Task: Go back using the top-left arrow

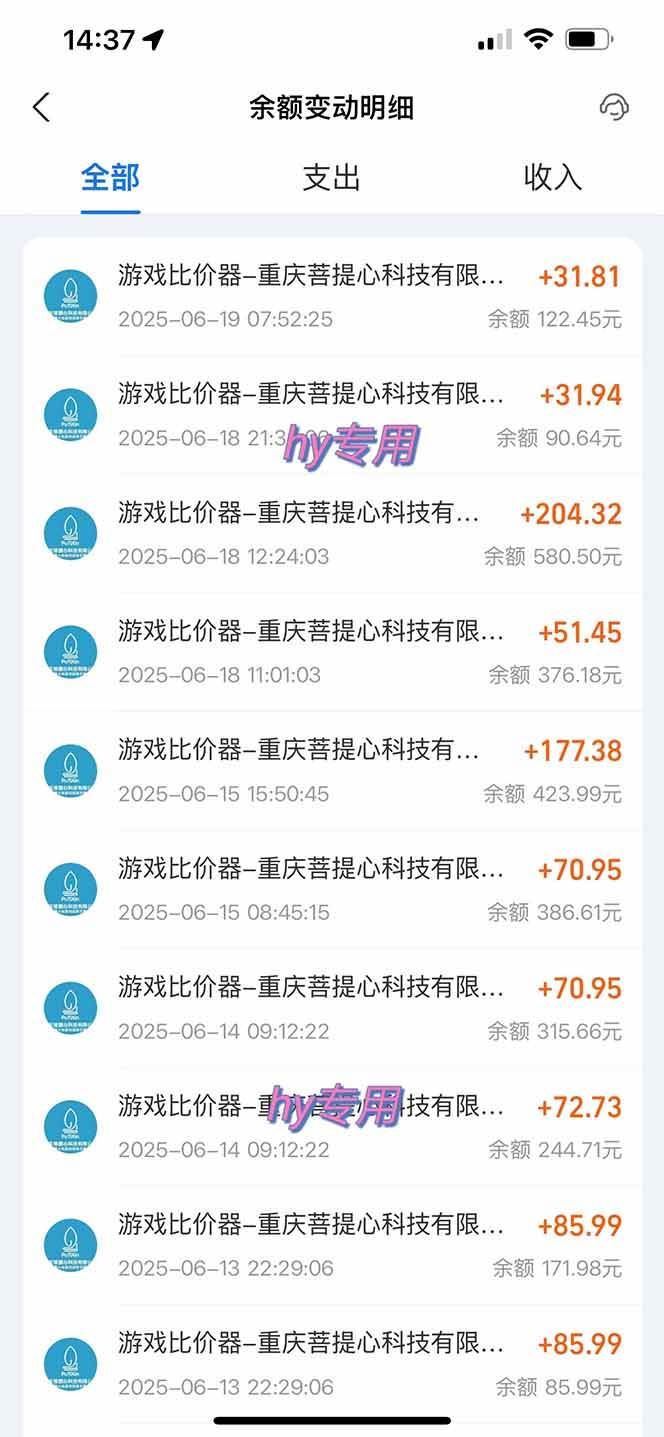Action: coord(41,107)
